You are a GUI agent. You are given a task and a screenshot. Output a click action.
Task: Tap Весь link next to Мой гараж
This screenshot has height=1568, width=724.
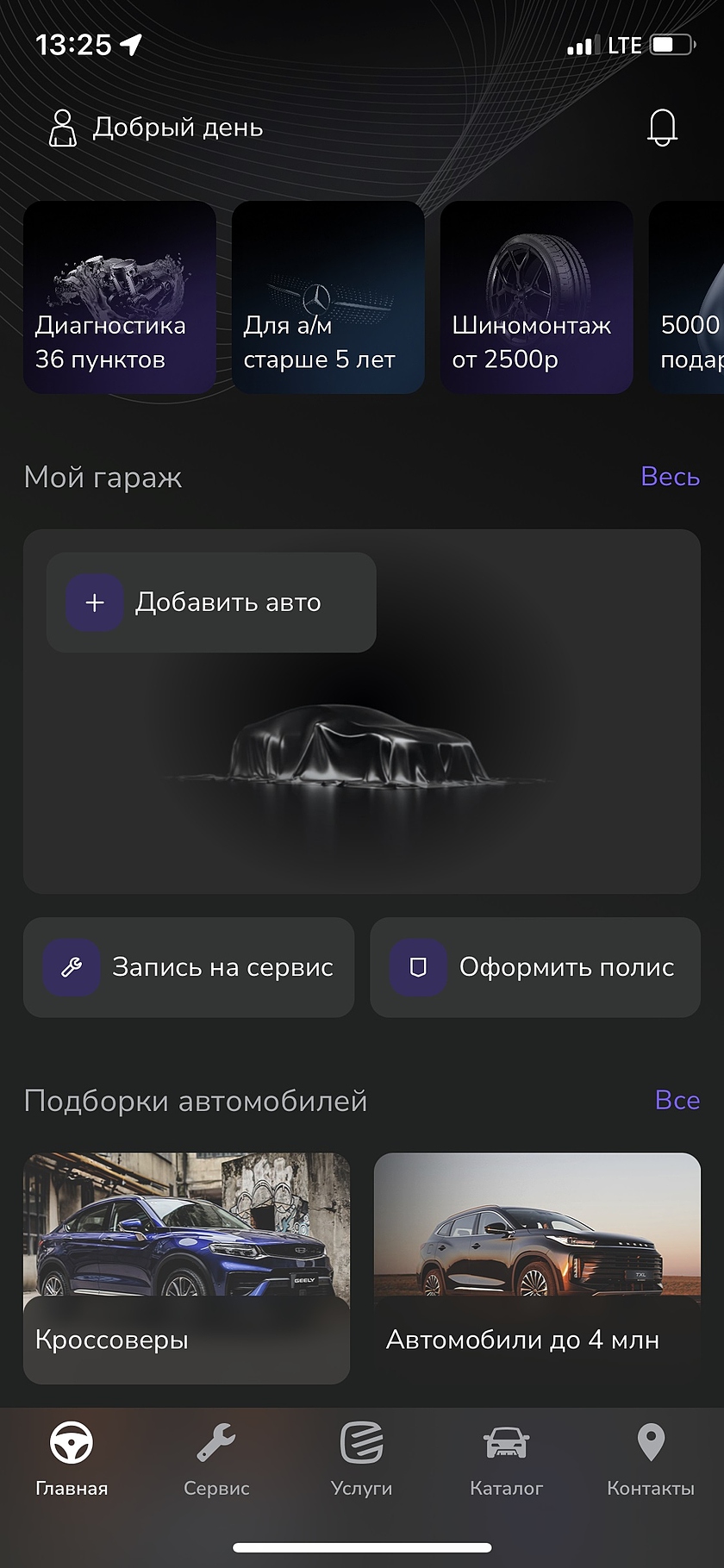670,477
